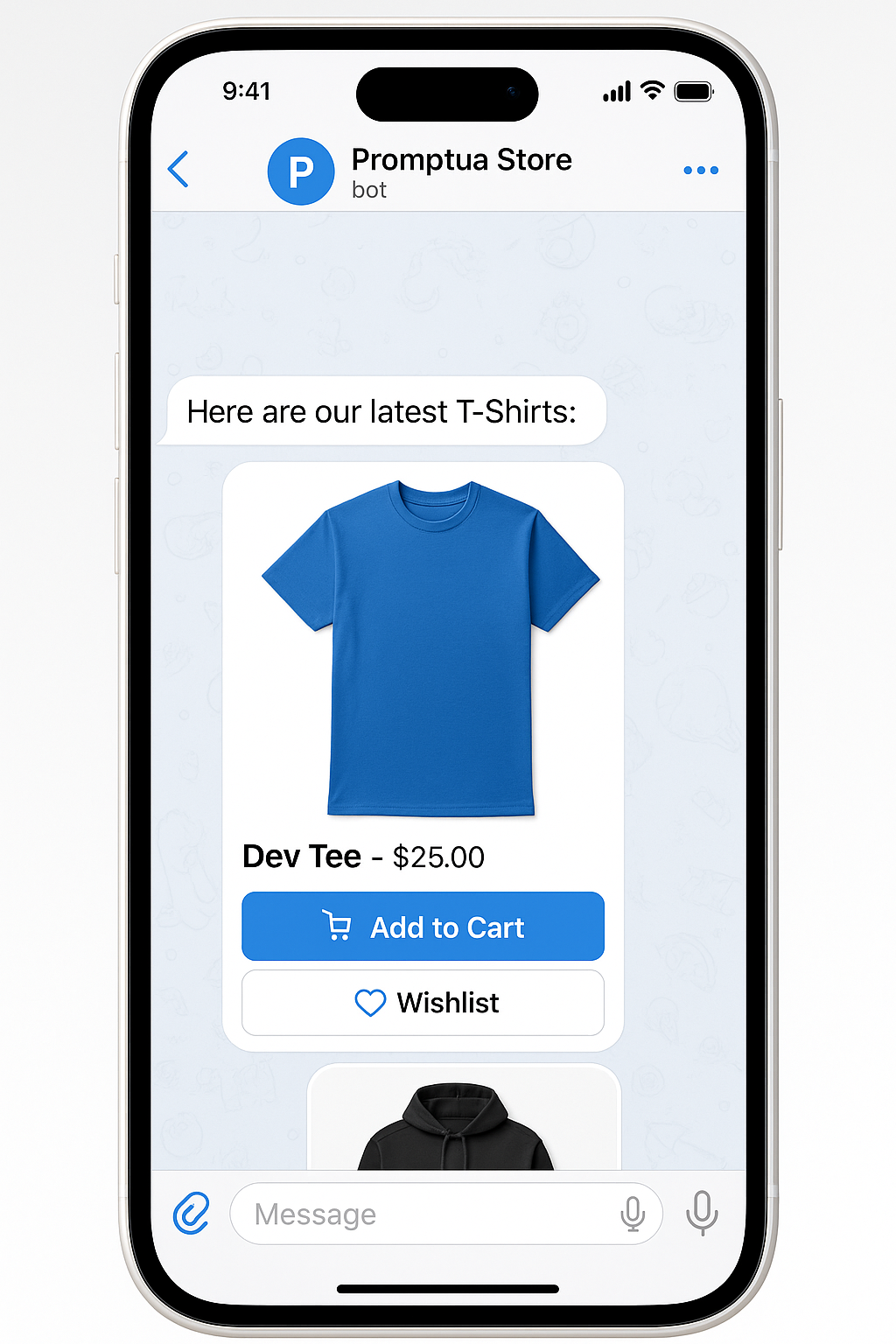Image resolution: width=896 pixels, height=1344 pixels.
Task: Add the Dev Tee to cart
Action: pos(423,927)
